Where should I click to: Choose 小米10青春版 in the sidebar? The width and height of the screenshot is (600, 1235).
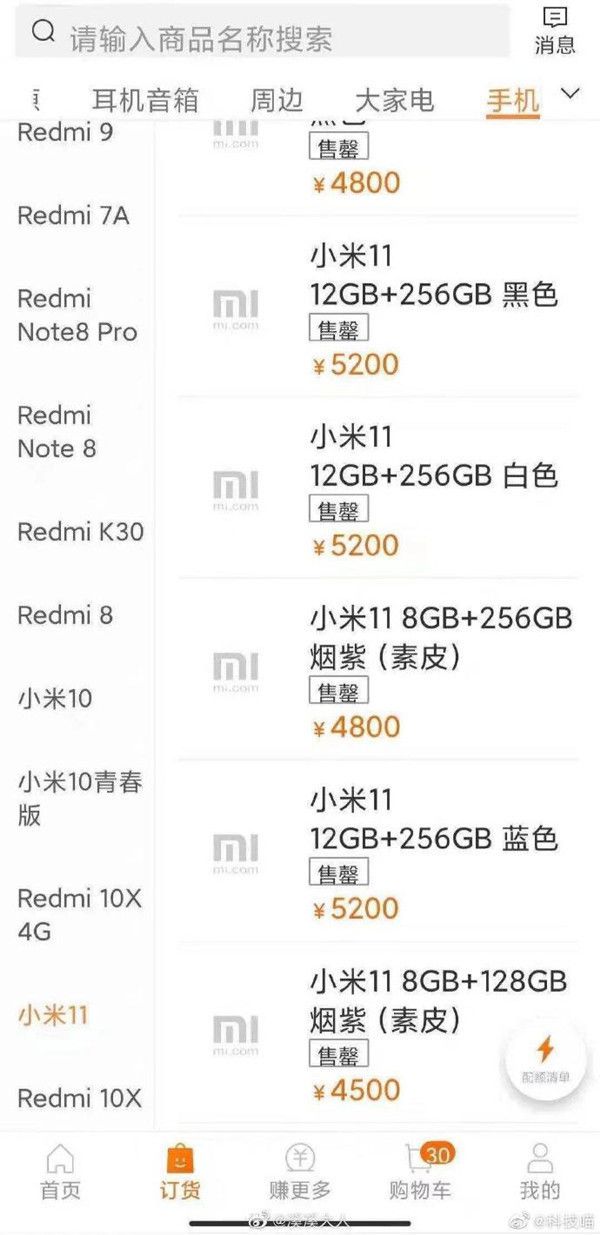(79, 798)
